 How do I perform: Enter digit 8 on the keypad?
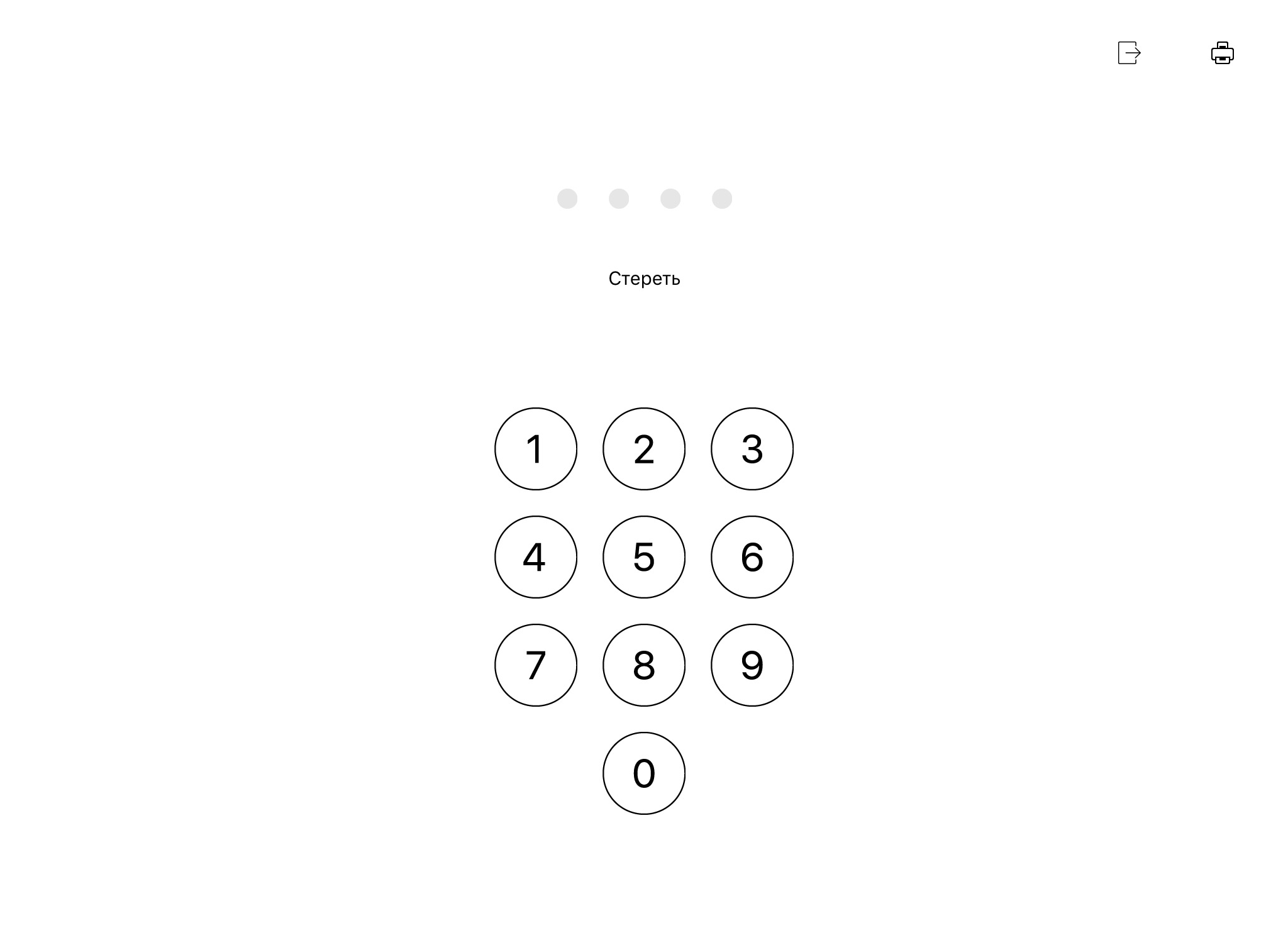point(644,665)
